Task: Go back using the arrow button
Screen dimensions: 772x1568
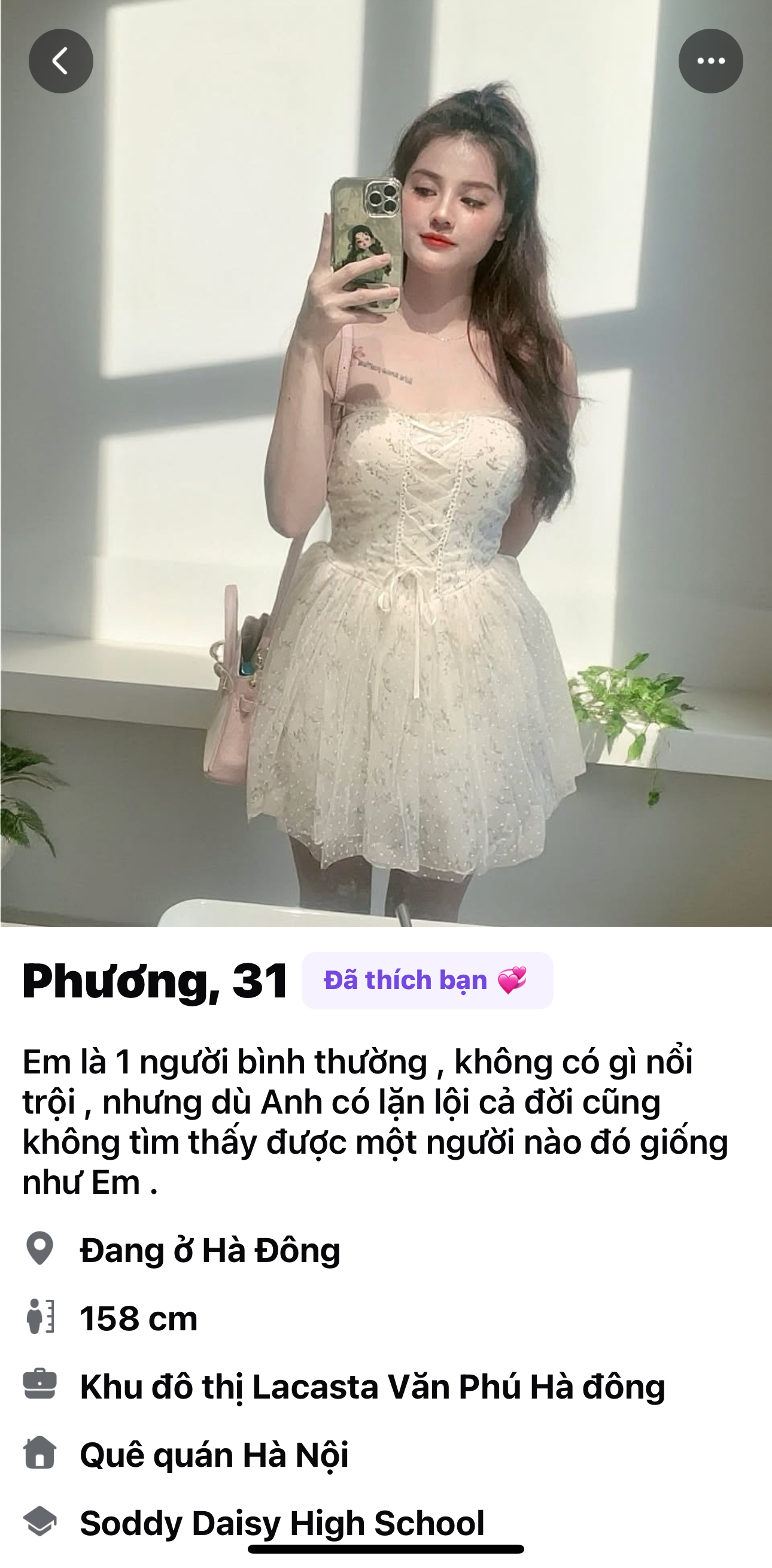Action: coord(61,61)
